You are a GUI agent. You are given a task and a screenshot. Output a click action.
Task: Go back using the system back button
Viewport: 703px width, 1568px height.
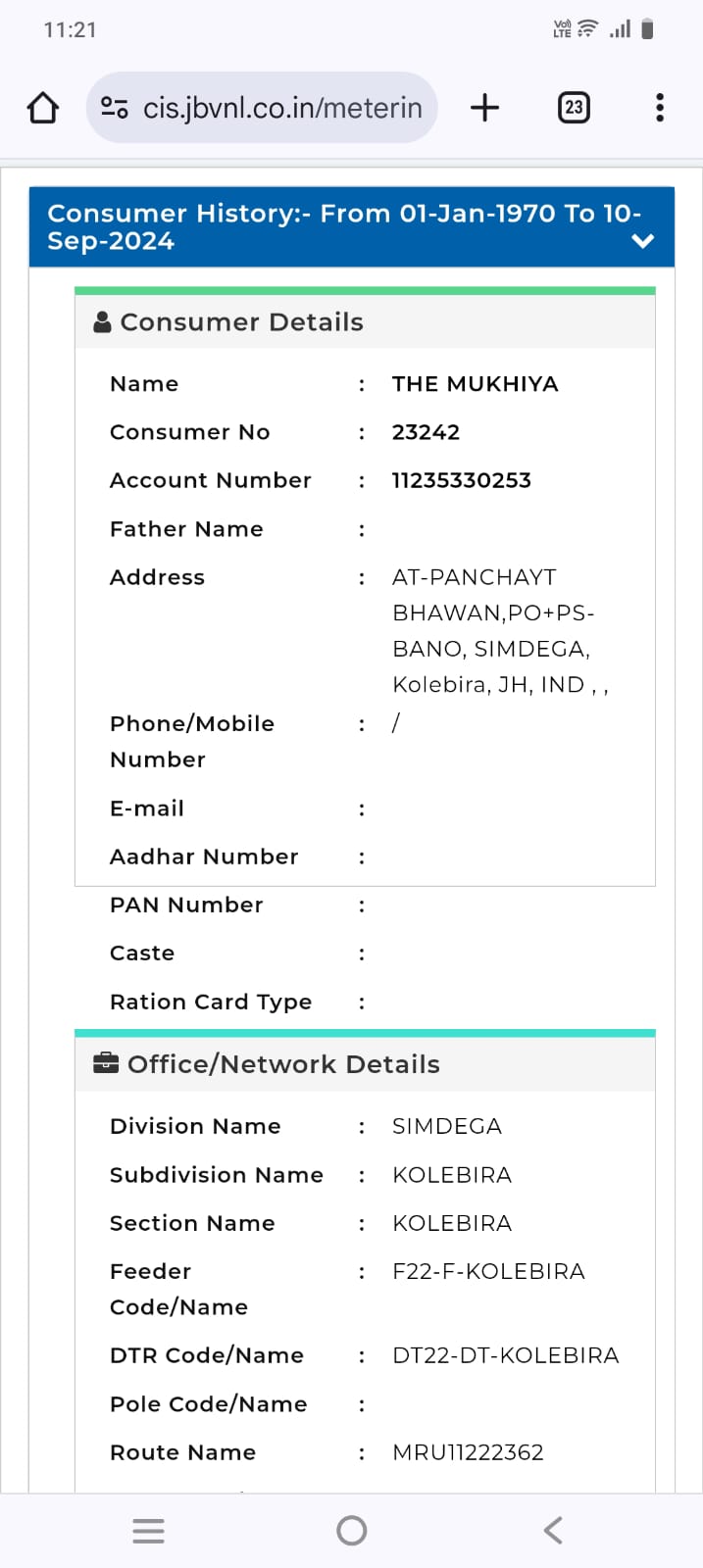(553, 1531)
